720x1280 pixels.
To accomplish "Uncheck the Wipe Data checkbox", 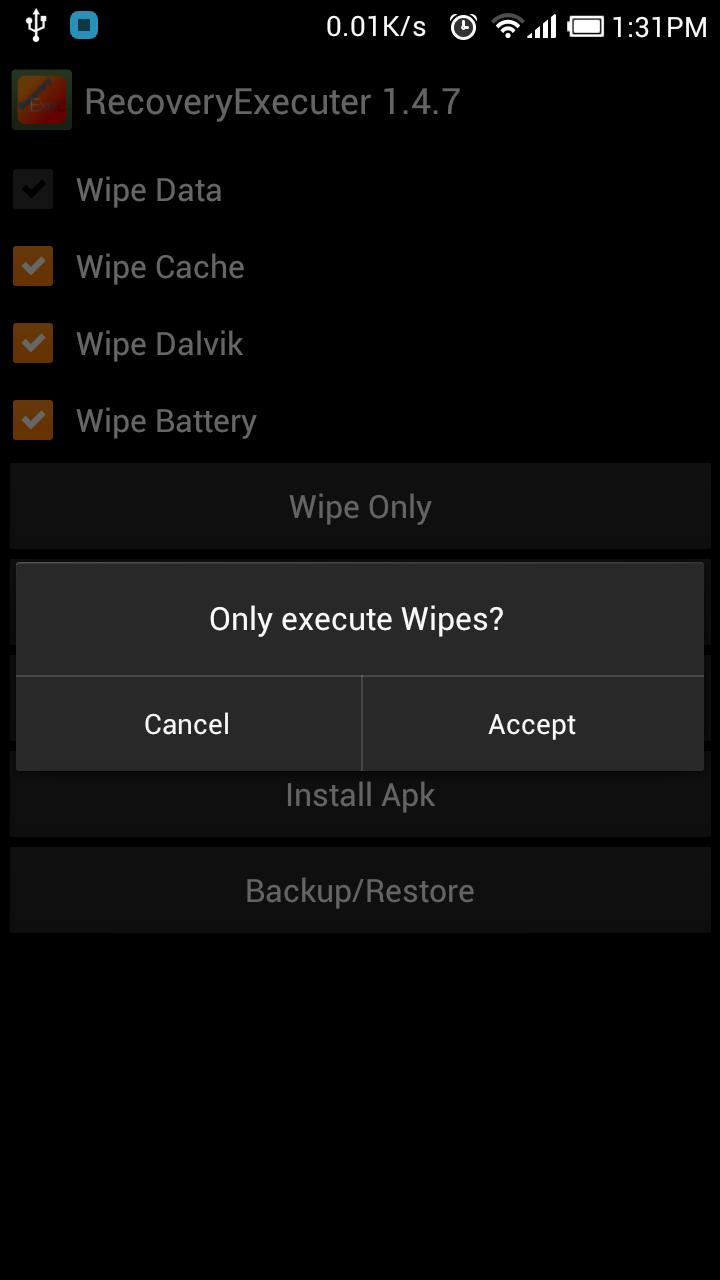I will [33, 189].
